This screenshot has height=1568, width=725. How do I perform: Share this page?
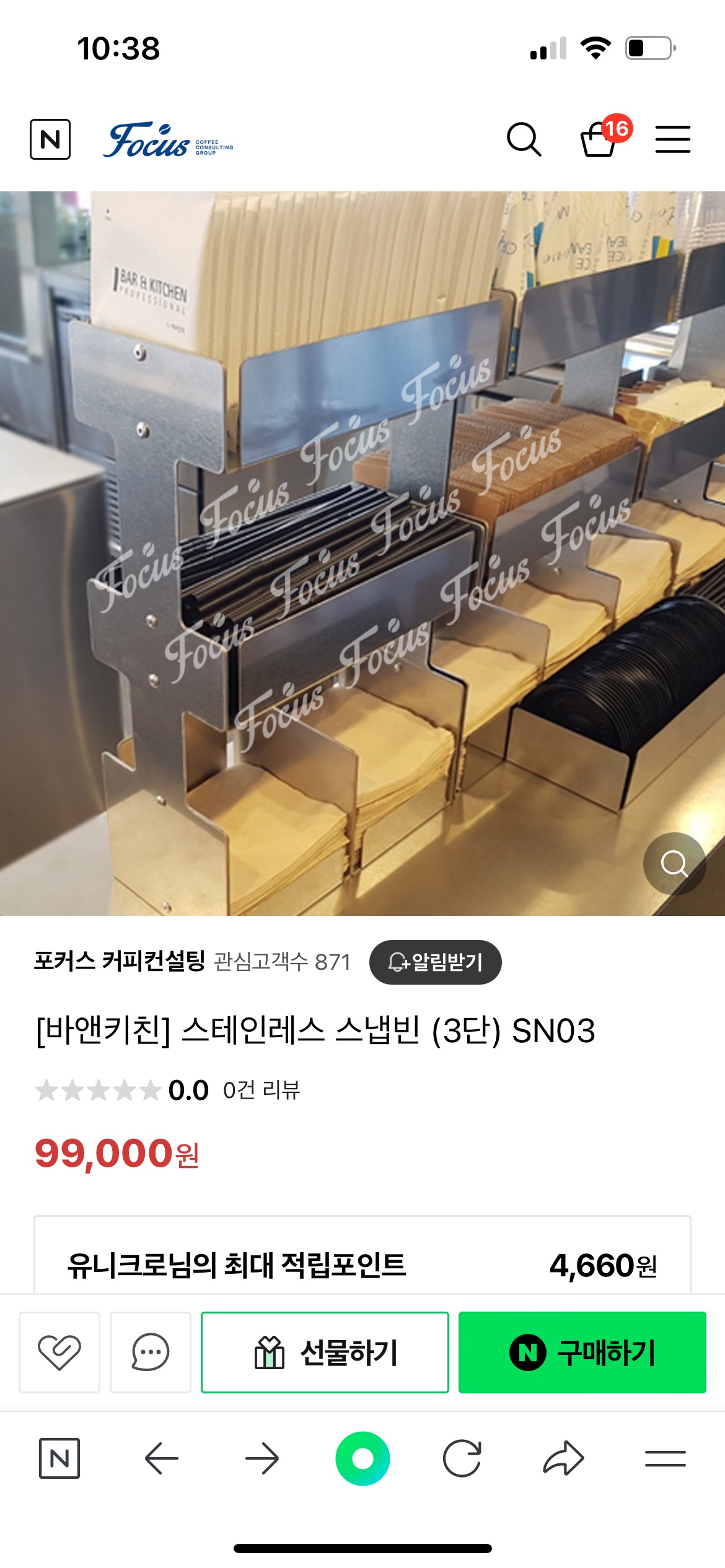coord(563,1458)
